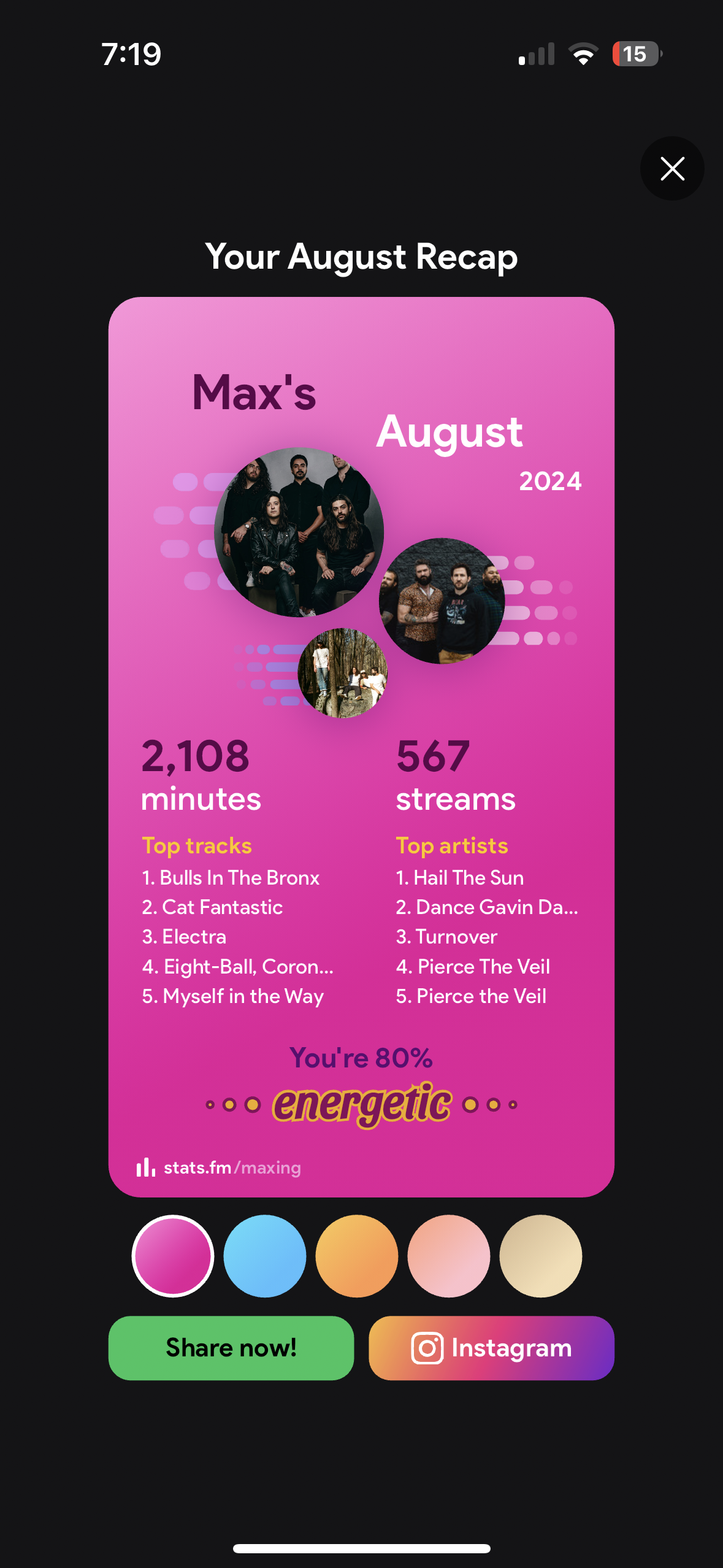Choose the blue color theme
Screen dimensions: 723x1568
(265, 1256)
